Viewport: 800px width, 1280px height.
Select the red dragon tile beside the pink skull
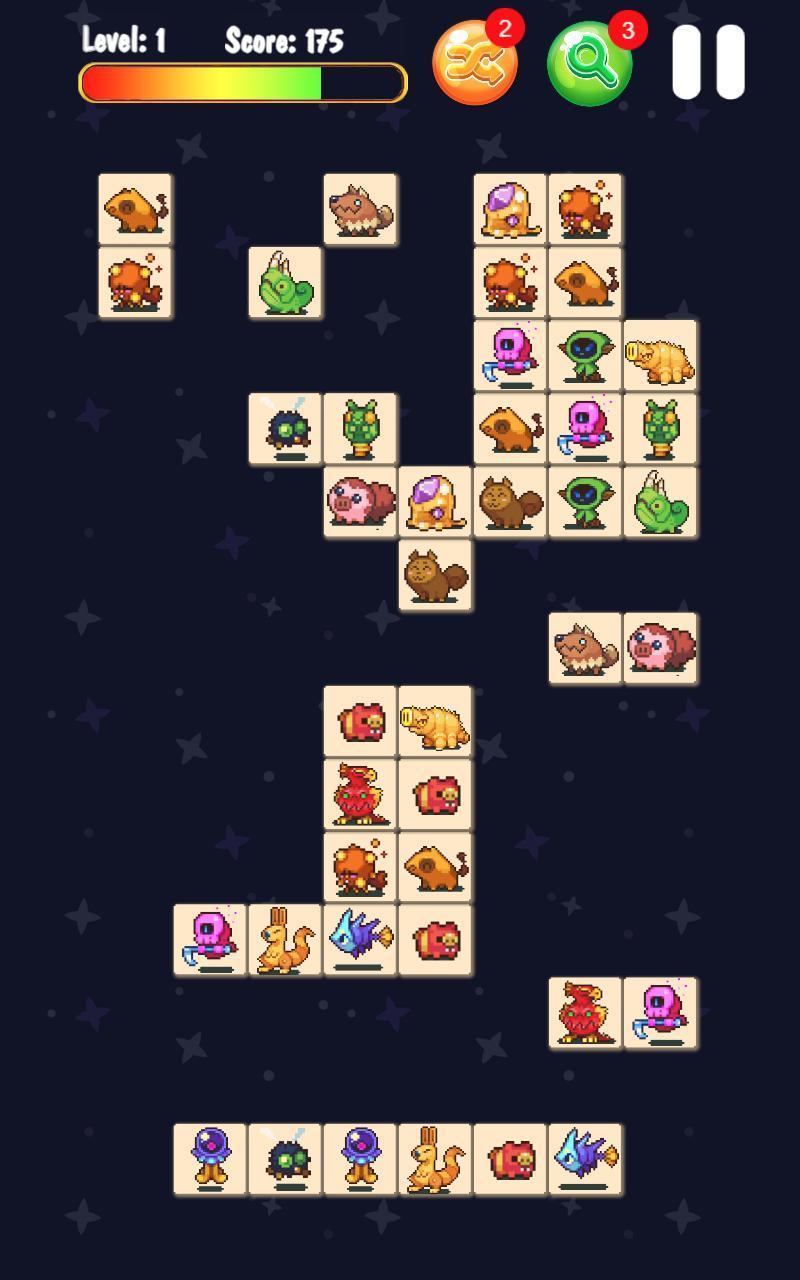point(585,1013)
